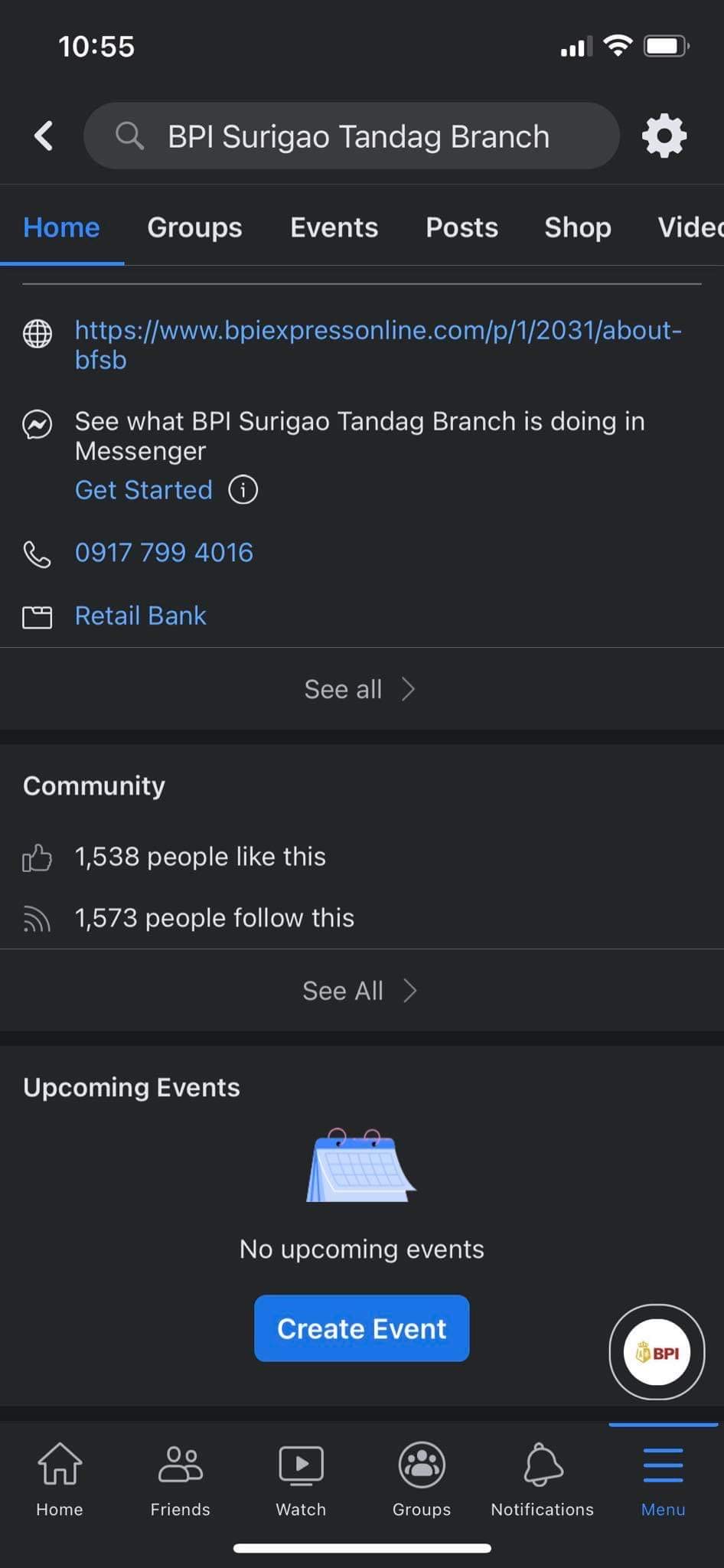Switch to the Events tab
This screenshot has height=1568, width=724.
[334, 227]
